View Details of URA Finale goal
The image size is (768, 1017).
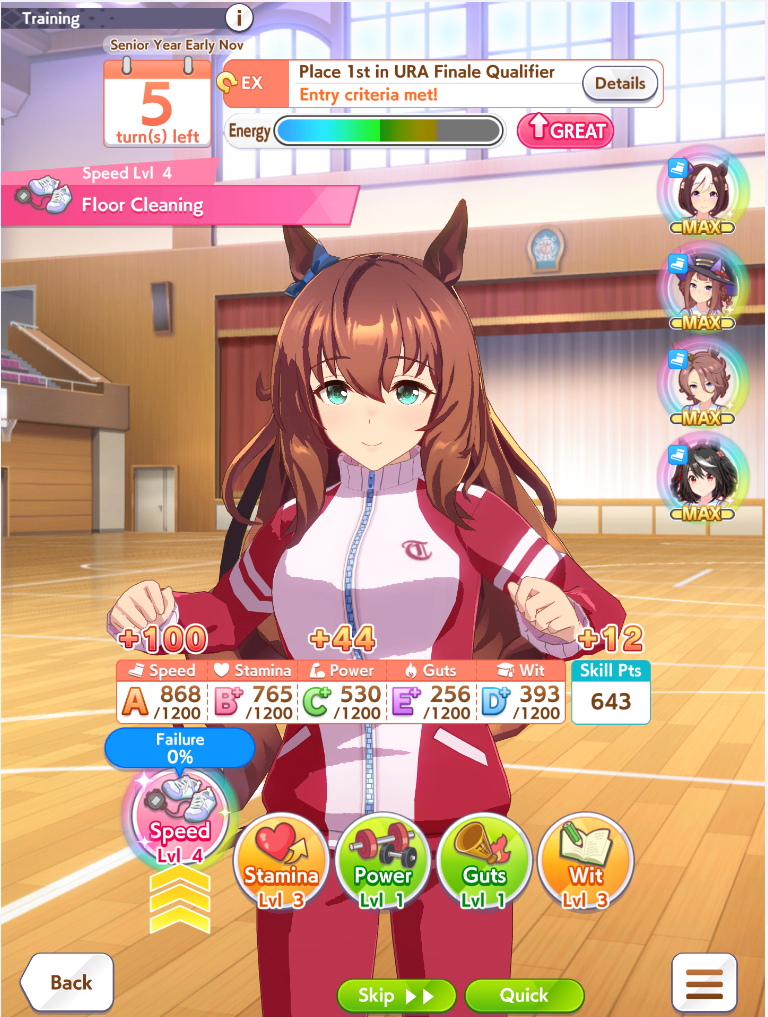tap(620, 84)
